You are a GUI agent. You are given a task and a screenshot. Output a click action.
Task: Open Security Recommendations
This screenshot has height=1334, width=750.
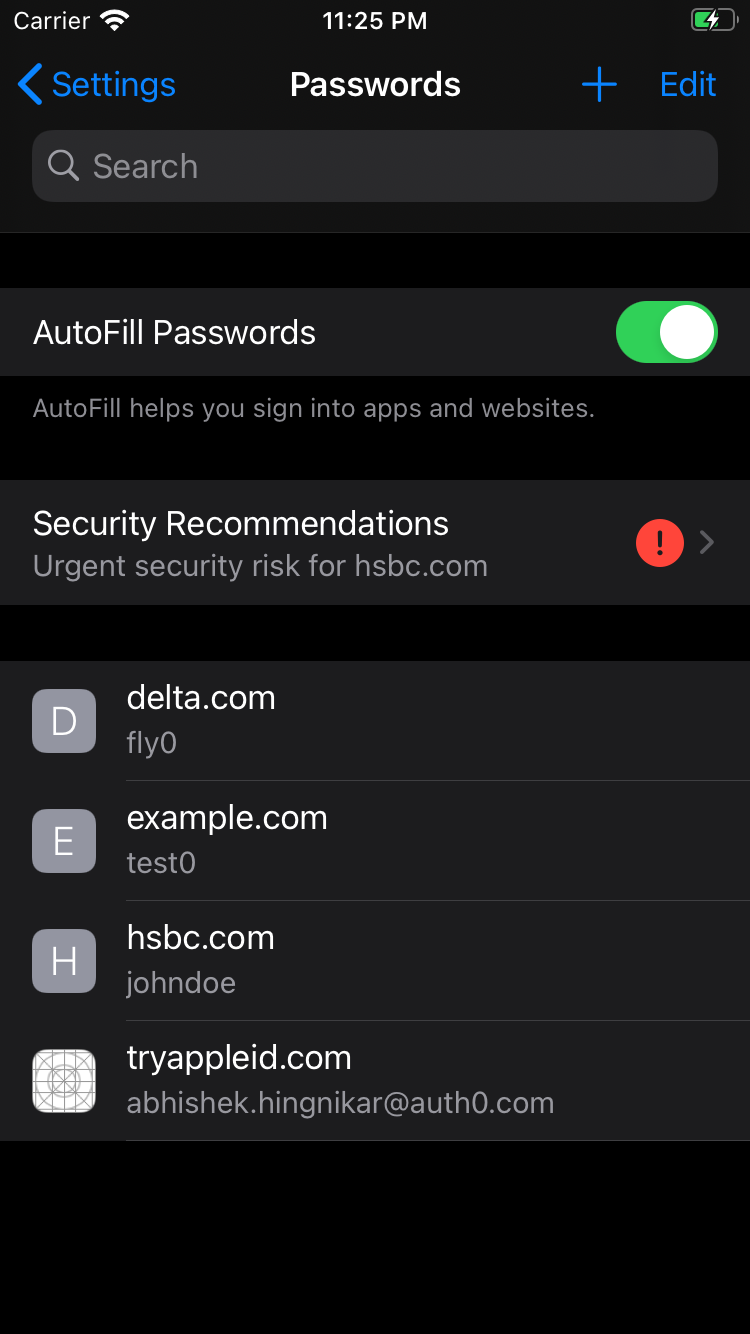[375, 543]
